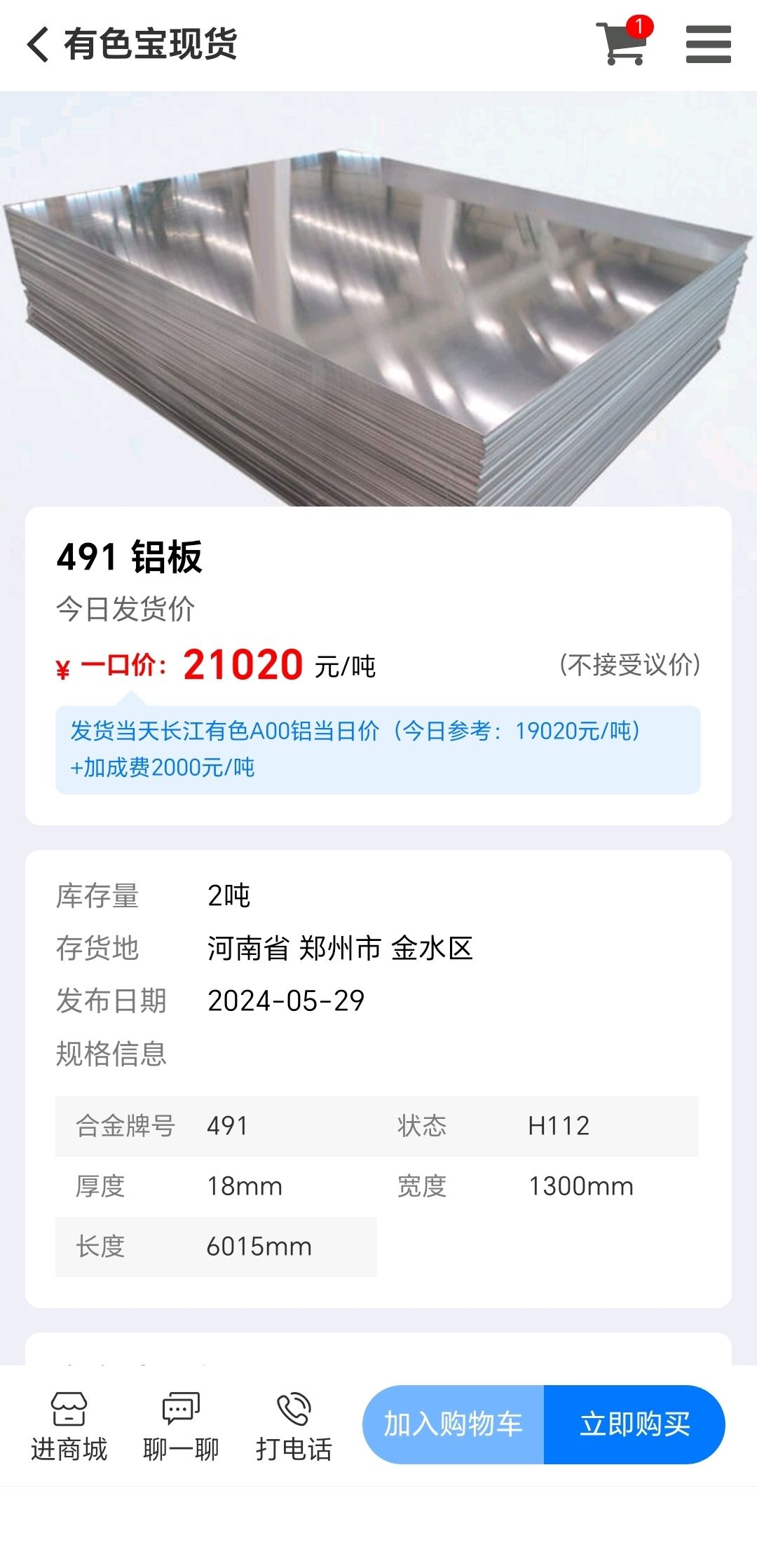The image size is (757, 1568).
Task: Open the shopping cart
Action: click(x=623, y=42)
